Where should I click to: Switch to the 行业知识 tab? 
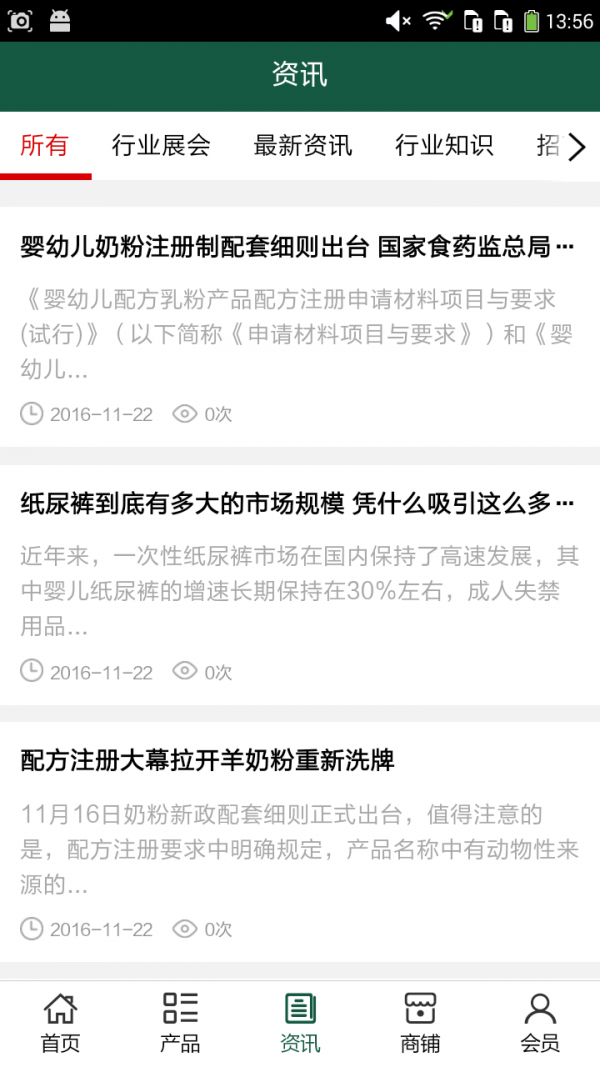coord(444,146)
